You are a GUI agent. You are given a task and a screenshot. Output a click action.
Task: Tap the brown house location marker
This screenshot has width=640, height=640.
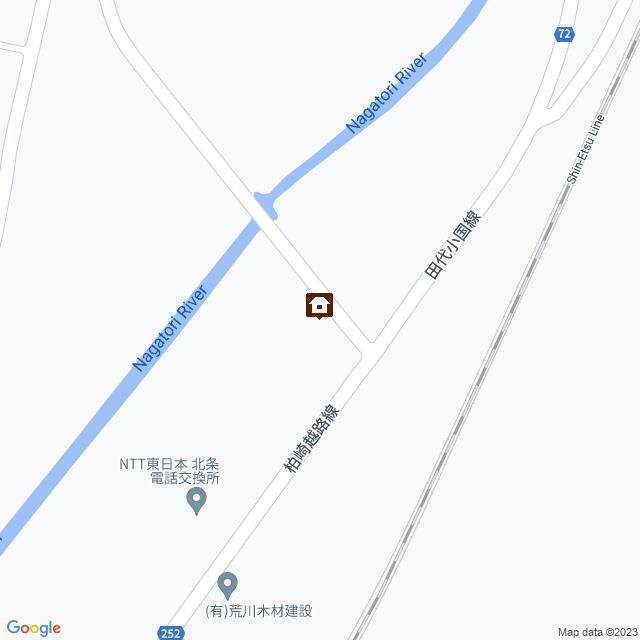(319, 305)
